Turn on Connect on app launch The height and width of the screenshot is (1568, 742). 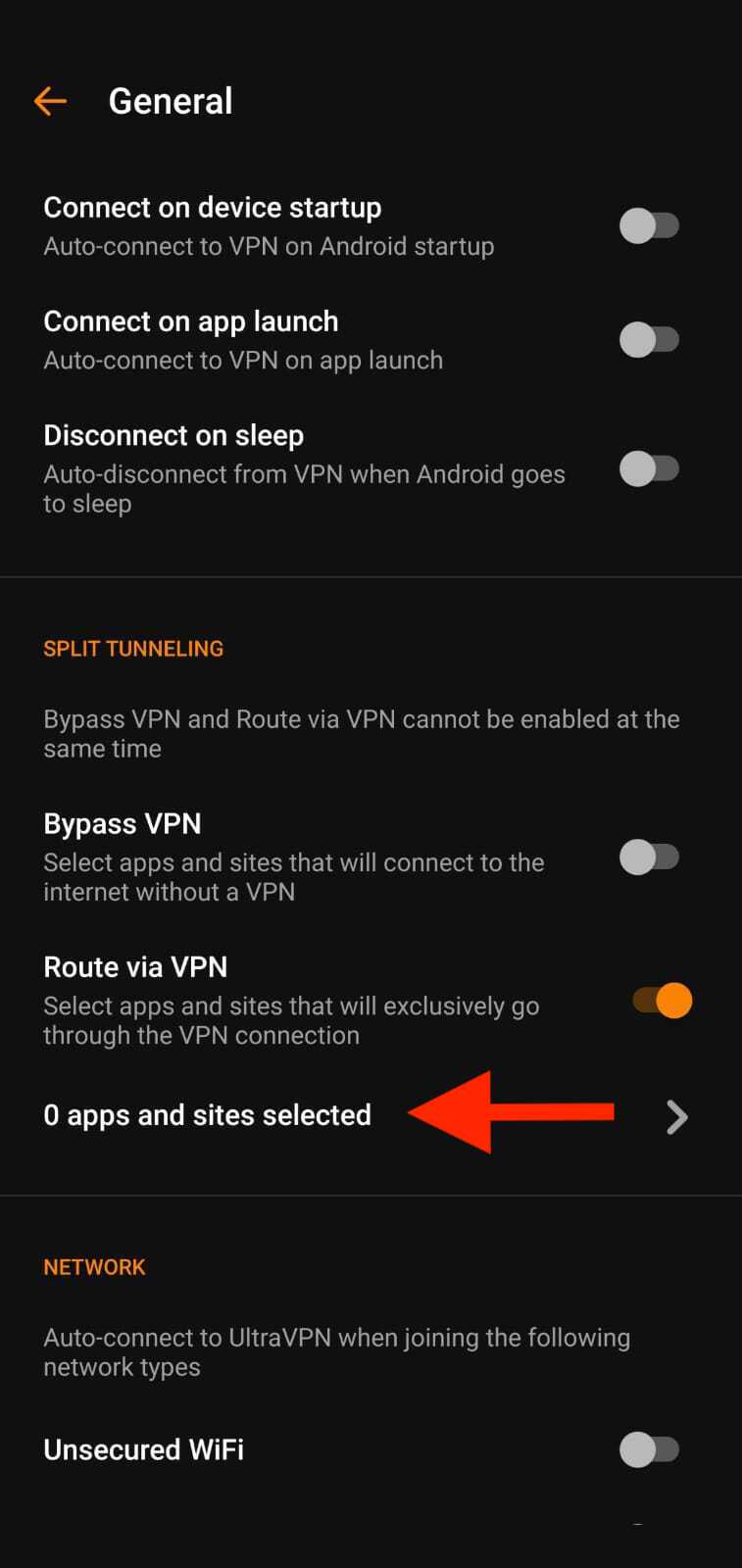[649, 340]
